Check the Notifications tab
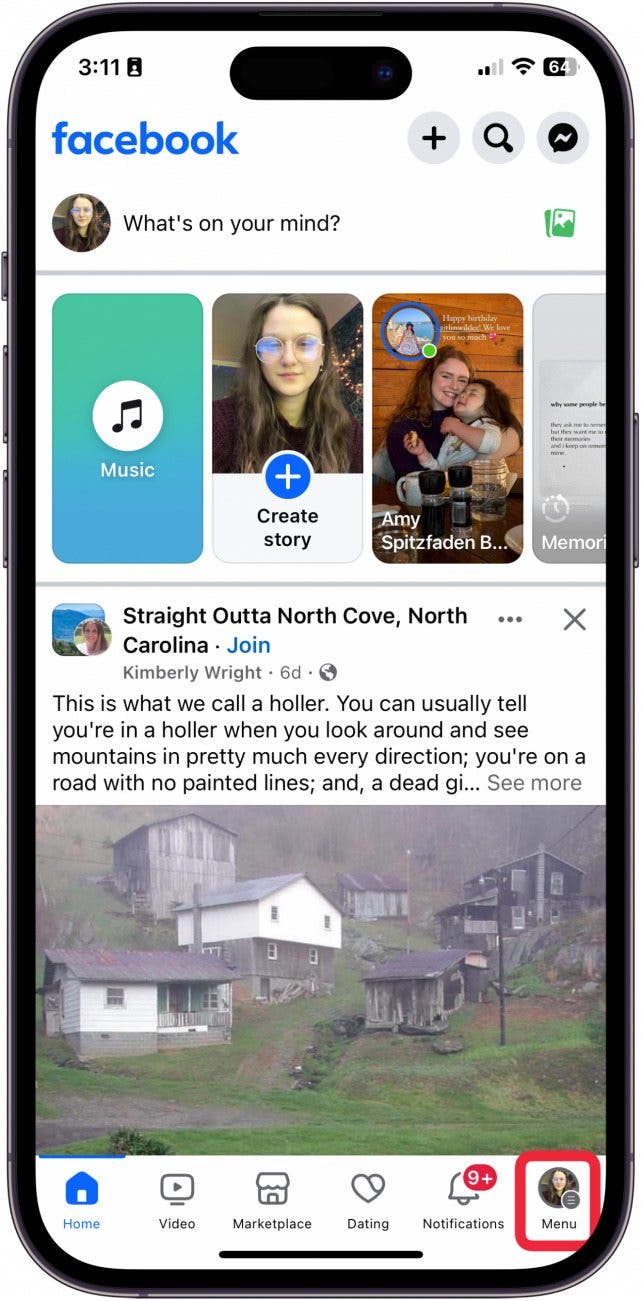This screenshot has height=1301, width=642. tap(463, 1198)
